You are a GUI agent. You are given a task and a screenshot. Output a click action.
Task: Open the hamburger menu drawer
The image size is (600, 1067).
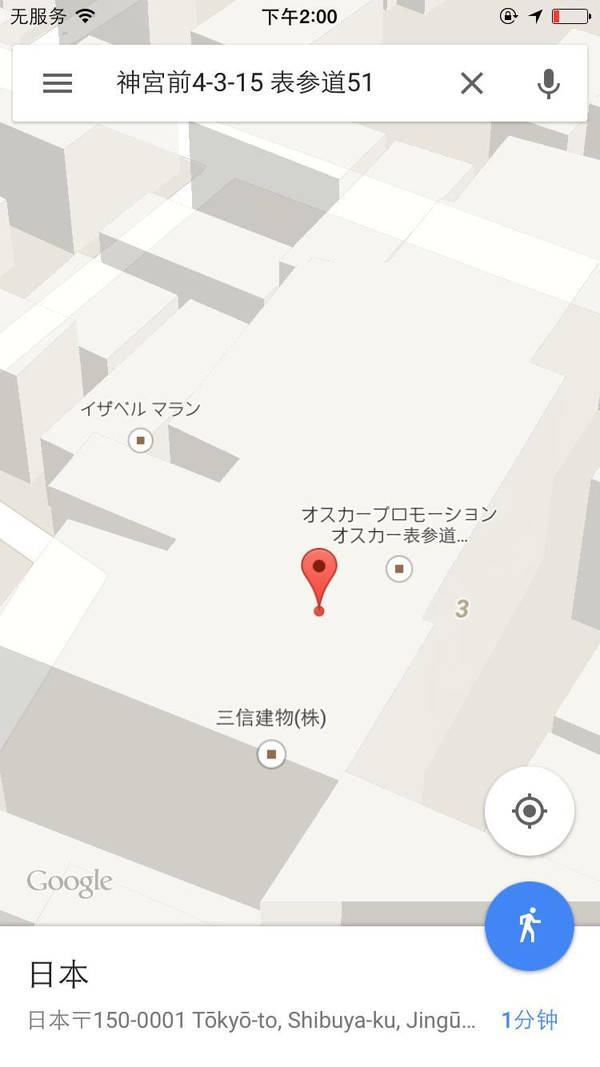click(58, 84)
